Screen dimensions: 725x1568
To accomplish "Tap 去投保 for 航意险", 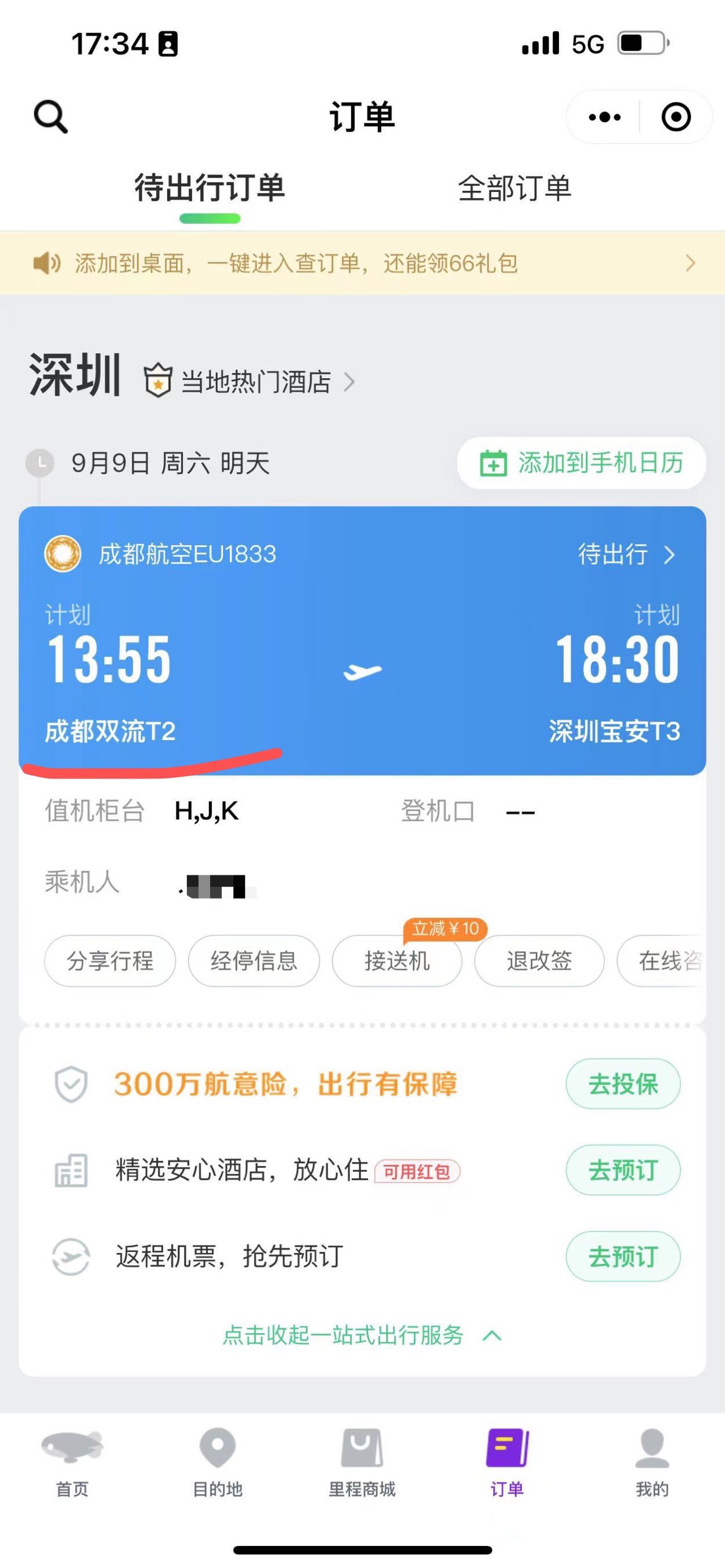I will pos(623,1084).
